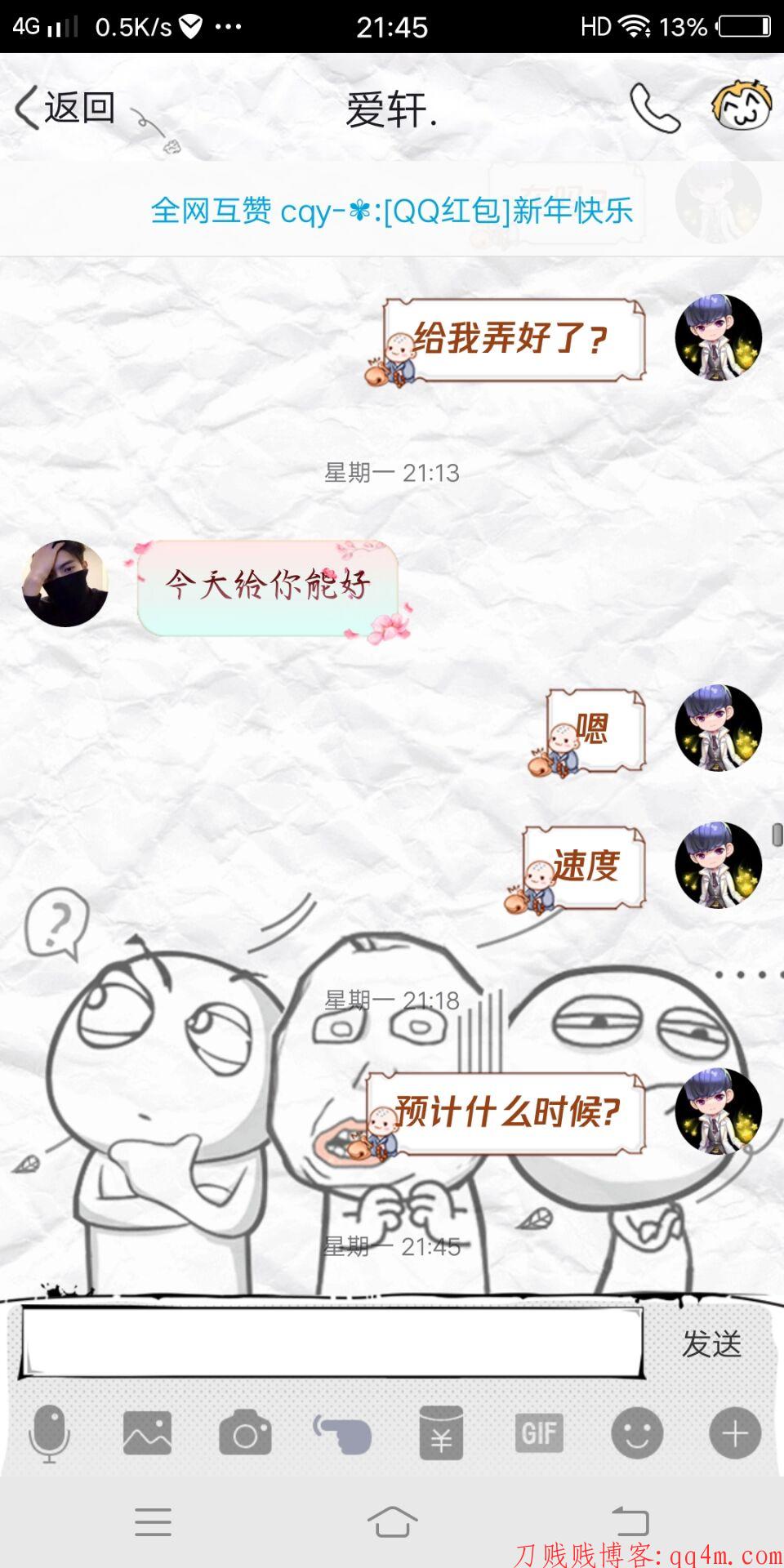784x1568 pixels.
Task: Open the contact's avatar beside 今天给你能好
Action: pyautogui.click(x=65, y=583)
